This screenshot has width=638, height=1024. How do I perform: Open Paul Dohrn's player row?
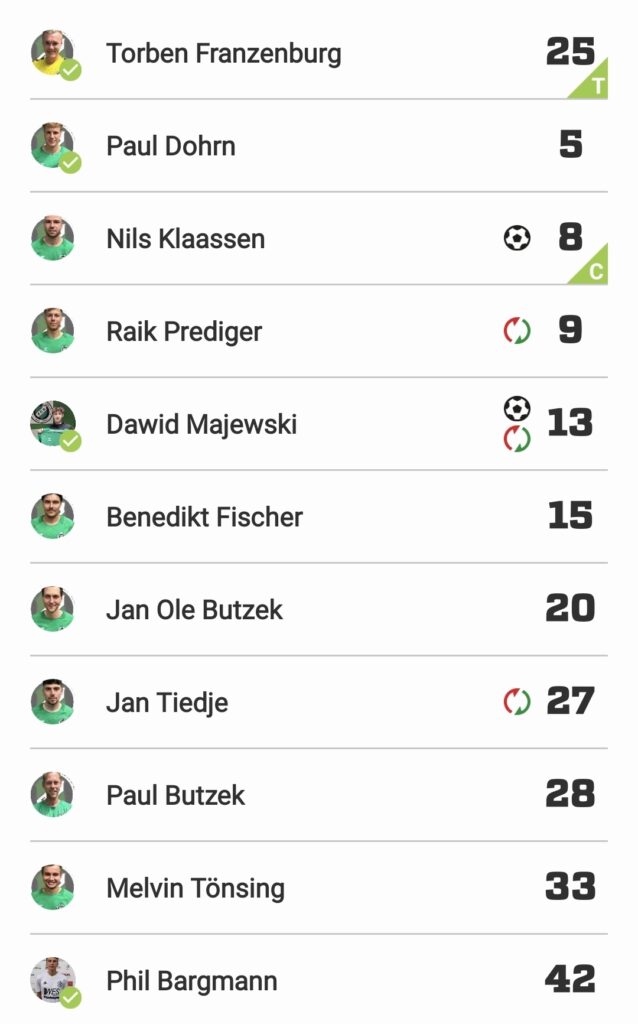171,146
